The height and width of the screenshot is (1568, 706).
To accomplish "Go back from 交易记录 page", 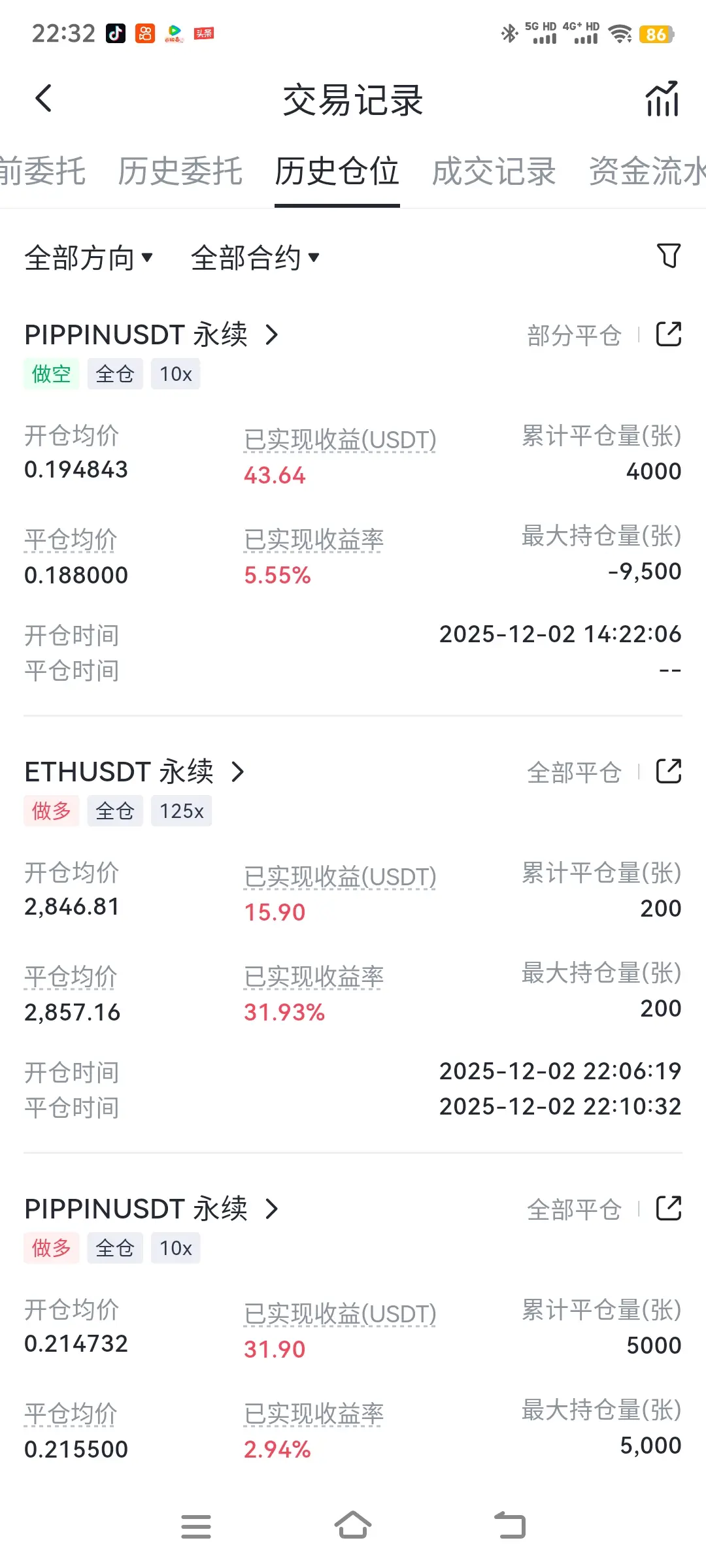I will click(44, 99).
